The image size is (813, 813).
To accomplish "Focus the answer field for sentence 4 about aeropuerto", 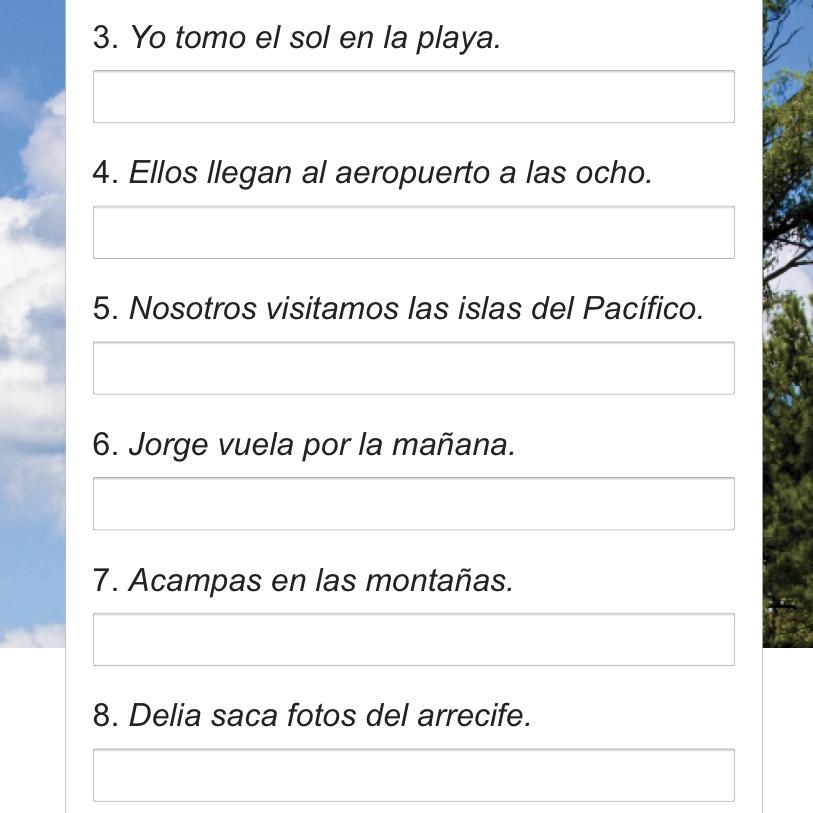I will (413, 232).
